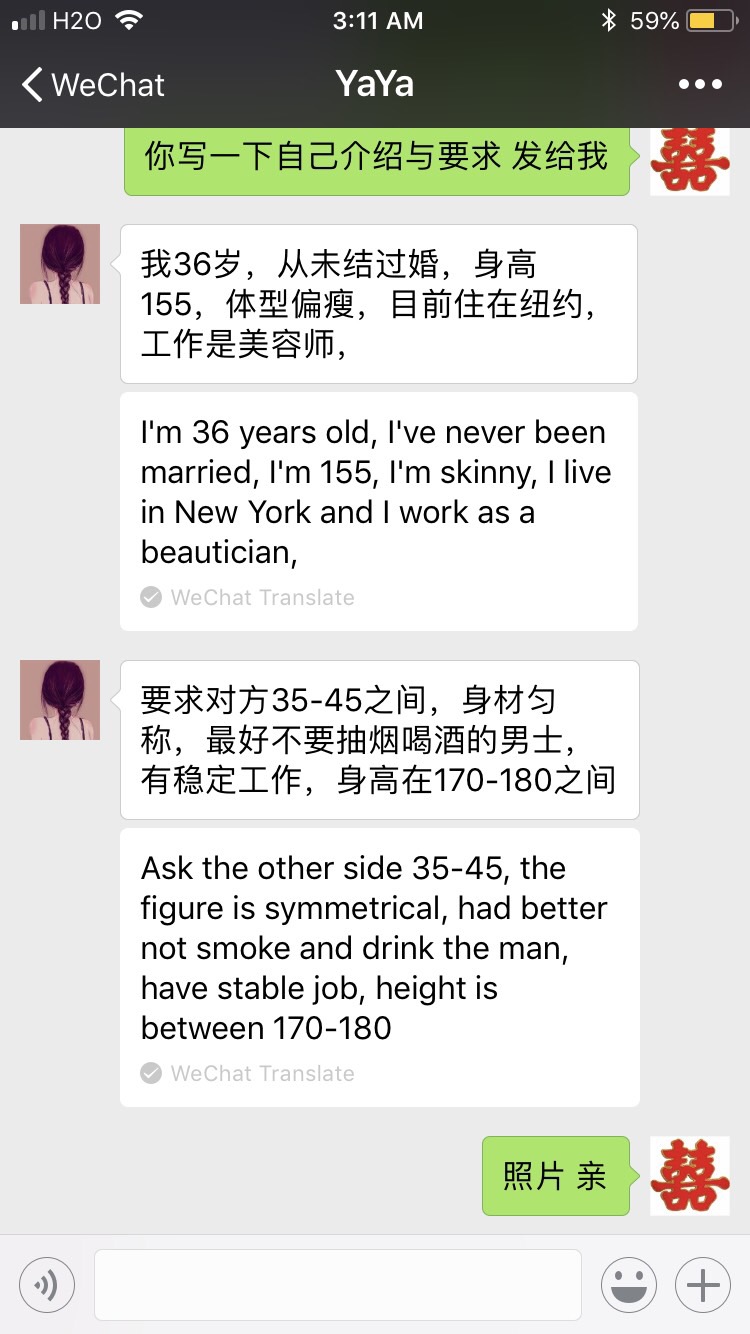Open the chat info overflow menu
The image size is (750, 1334).
(699, 85)
